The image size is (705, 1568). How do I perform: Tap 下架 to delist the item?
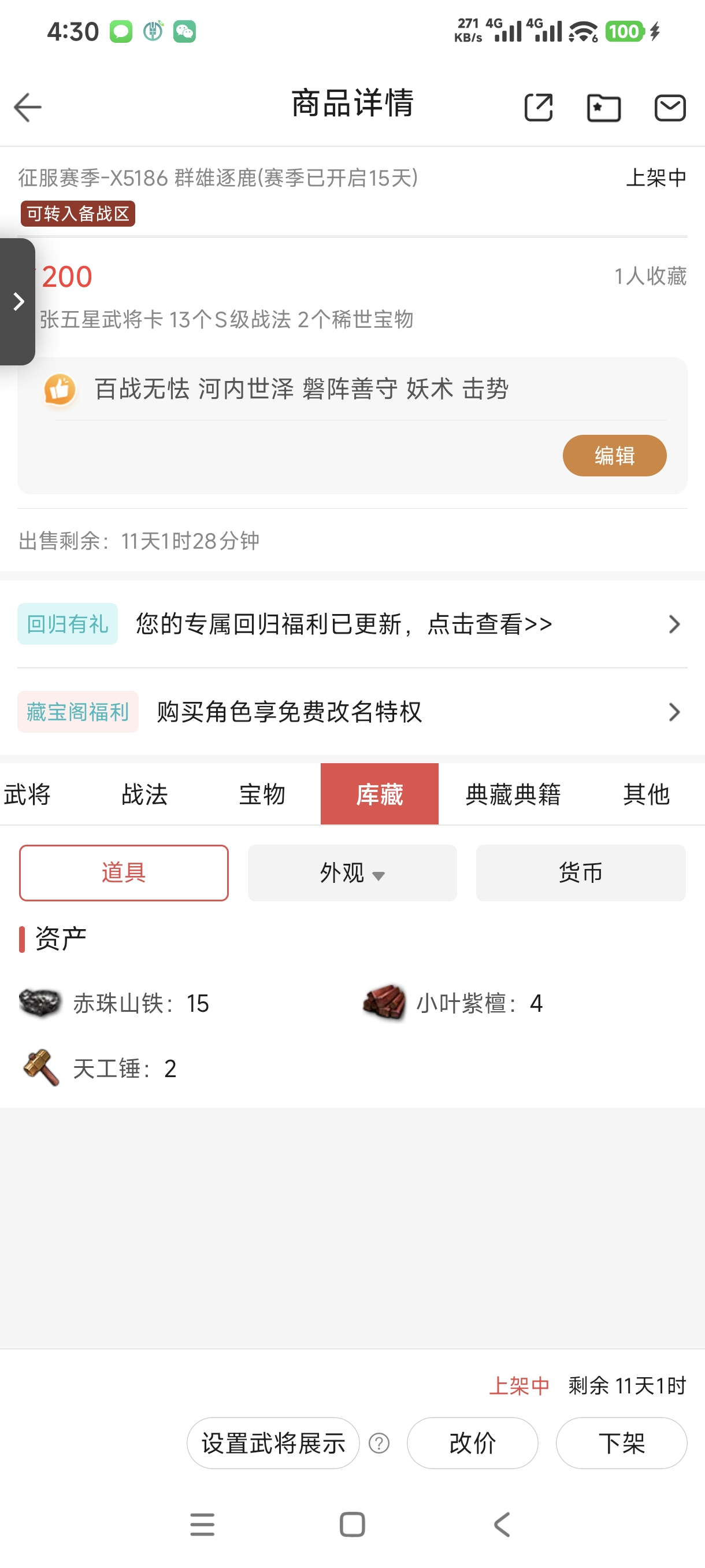tap(621, 1443)
